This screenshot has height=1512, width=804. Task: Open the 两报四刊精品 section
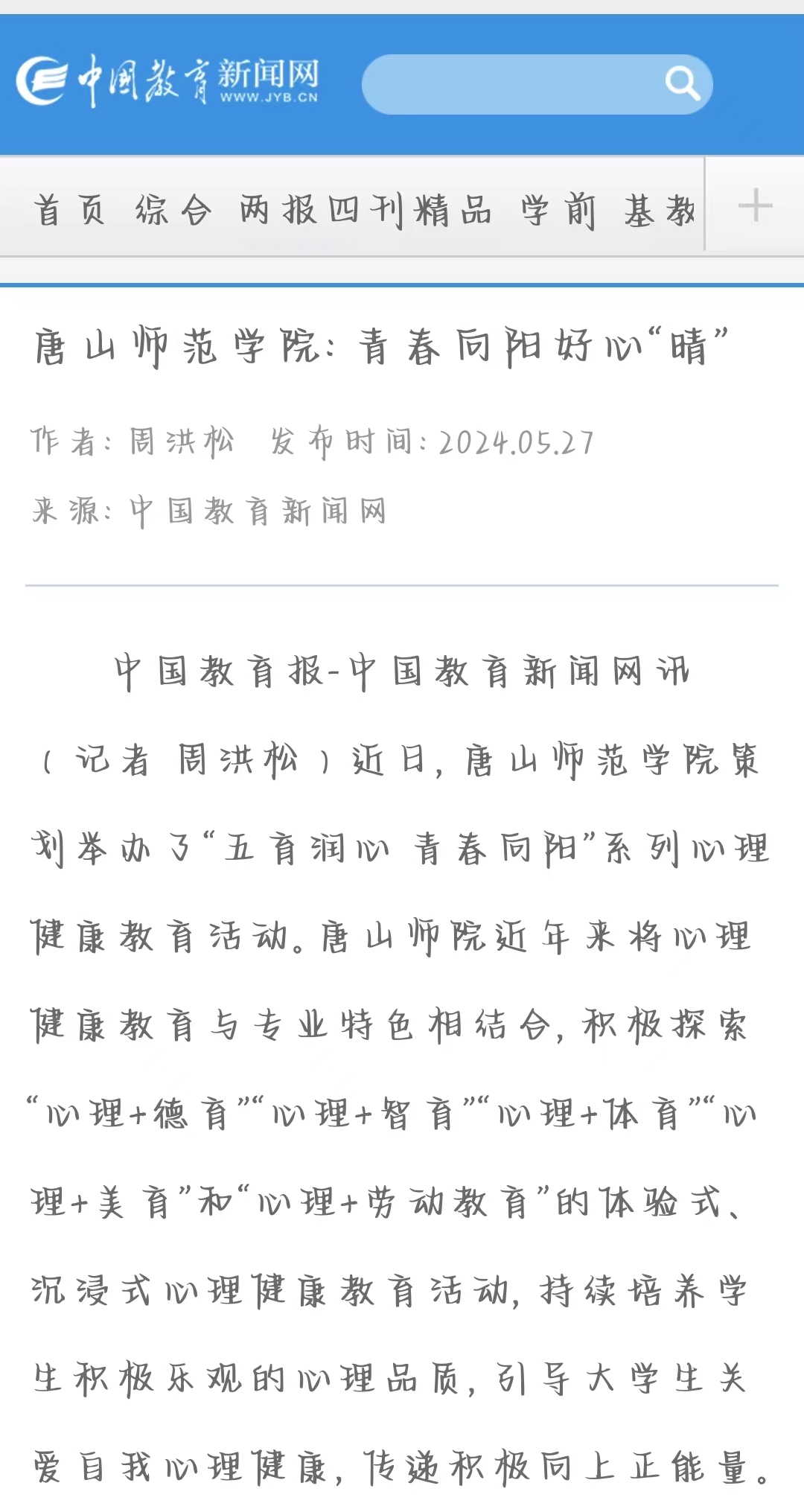[366, 209]
